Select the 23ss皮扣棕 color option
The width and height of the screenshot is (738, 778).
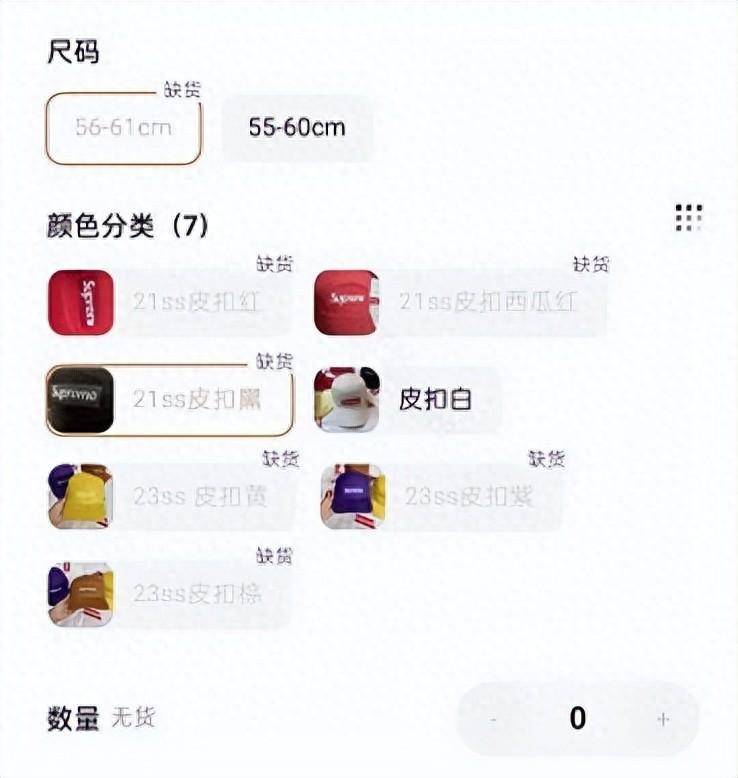click(x=170, y=594)
